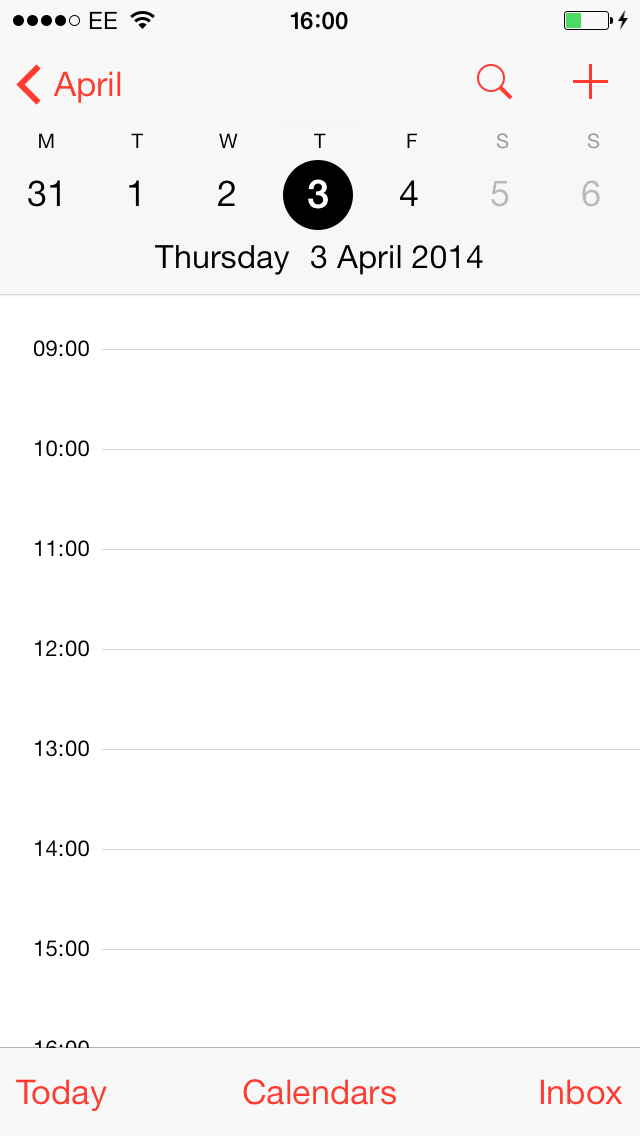Select Wednesday 2 in the week strip
This screenshot has width=640, height=1136.
pos(227,194)
